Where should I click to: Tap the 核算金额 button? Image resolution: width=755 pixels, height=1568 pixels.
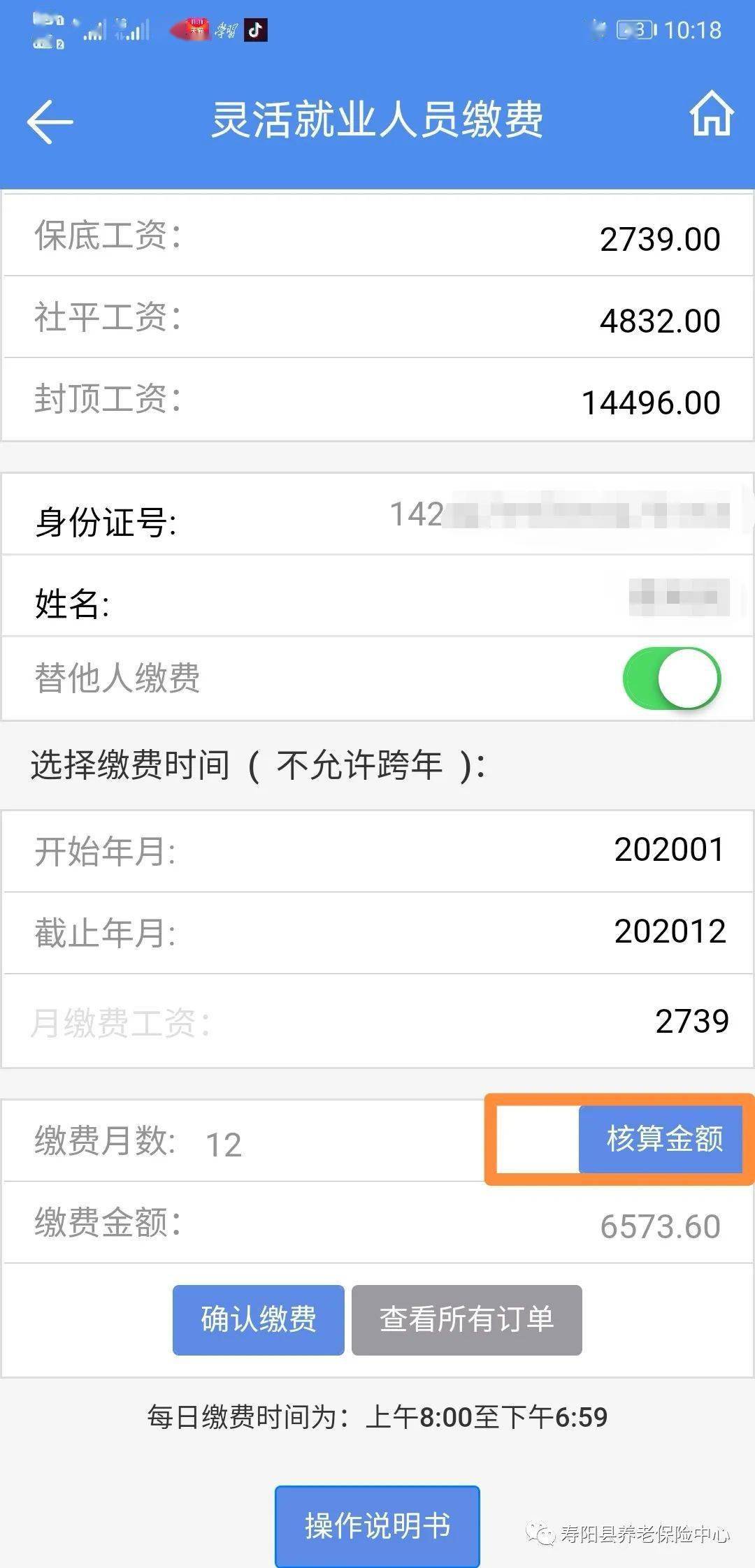661,1139
